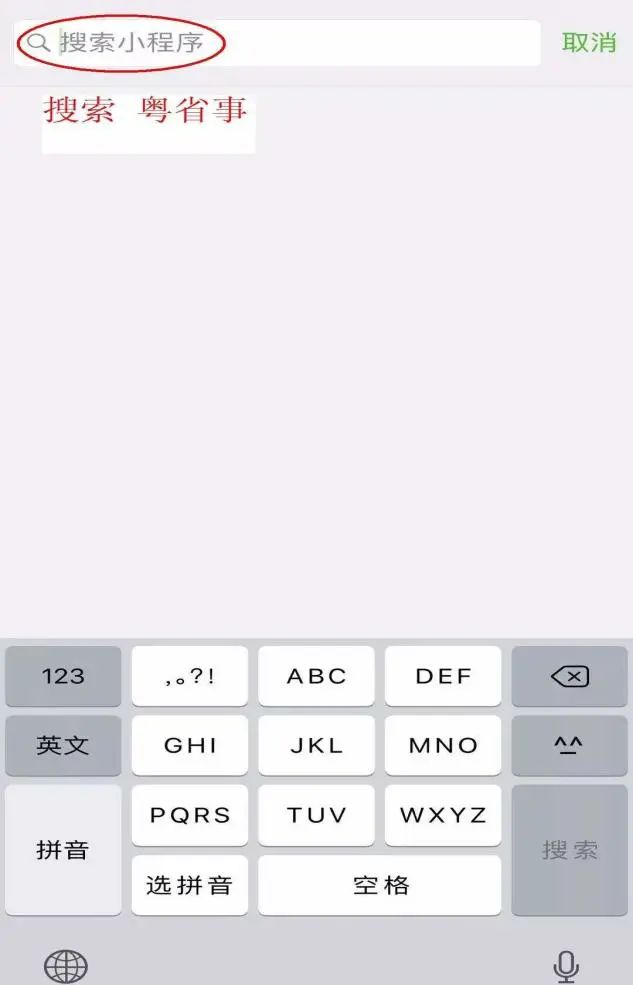
Task: Open the emoticon ^_^ key
Action: 569,745
